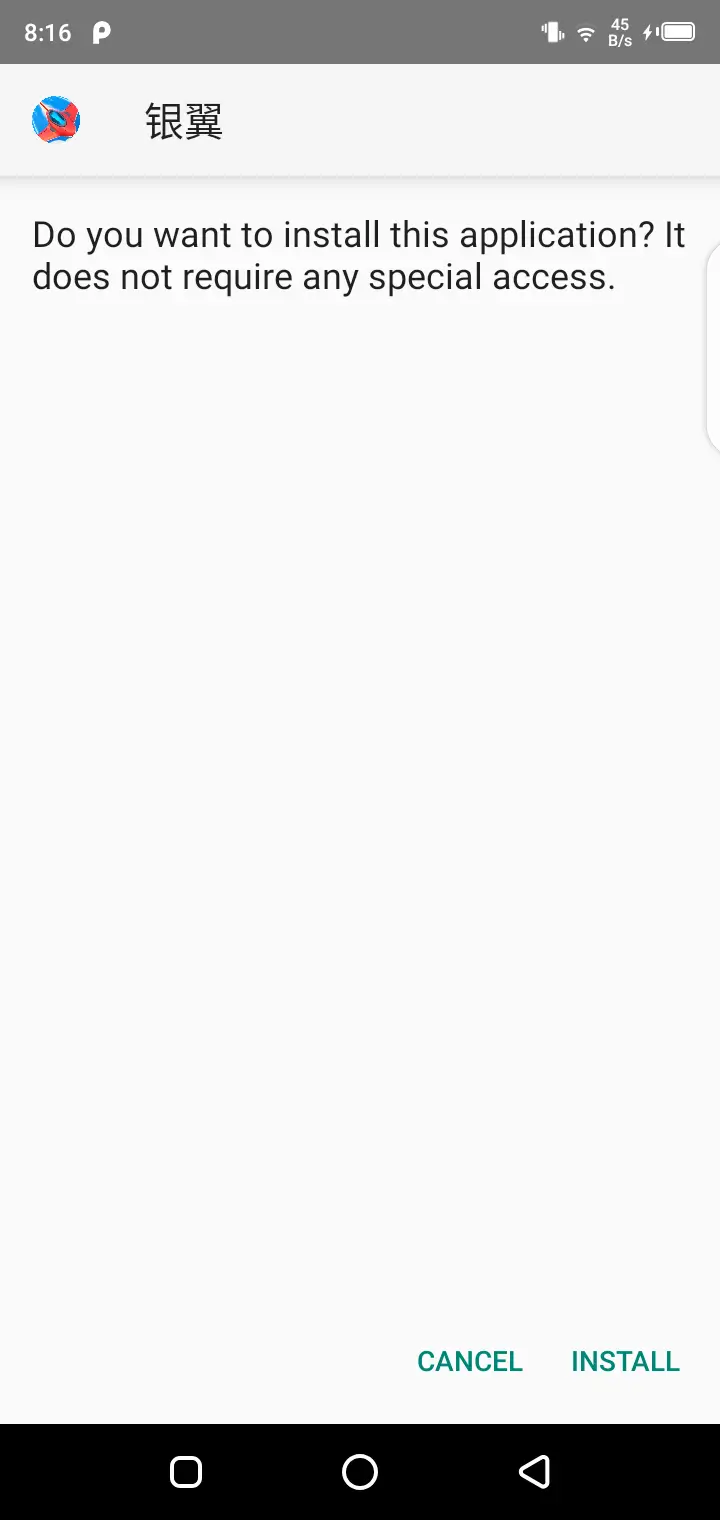
Task: Tap INSTALL to install the application
Action: tap(625, 1361)
